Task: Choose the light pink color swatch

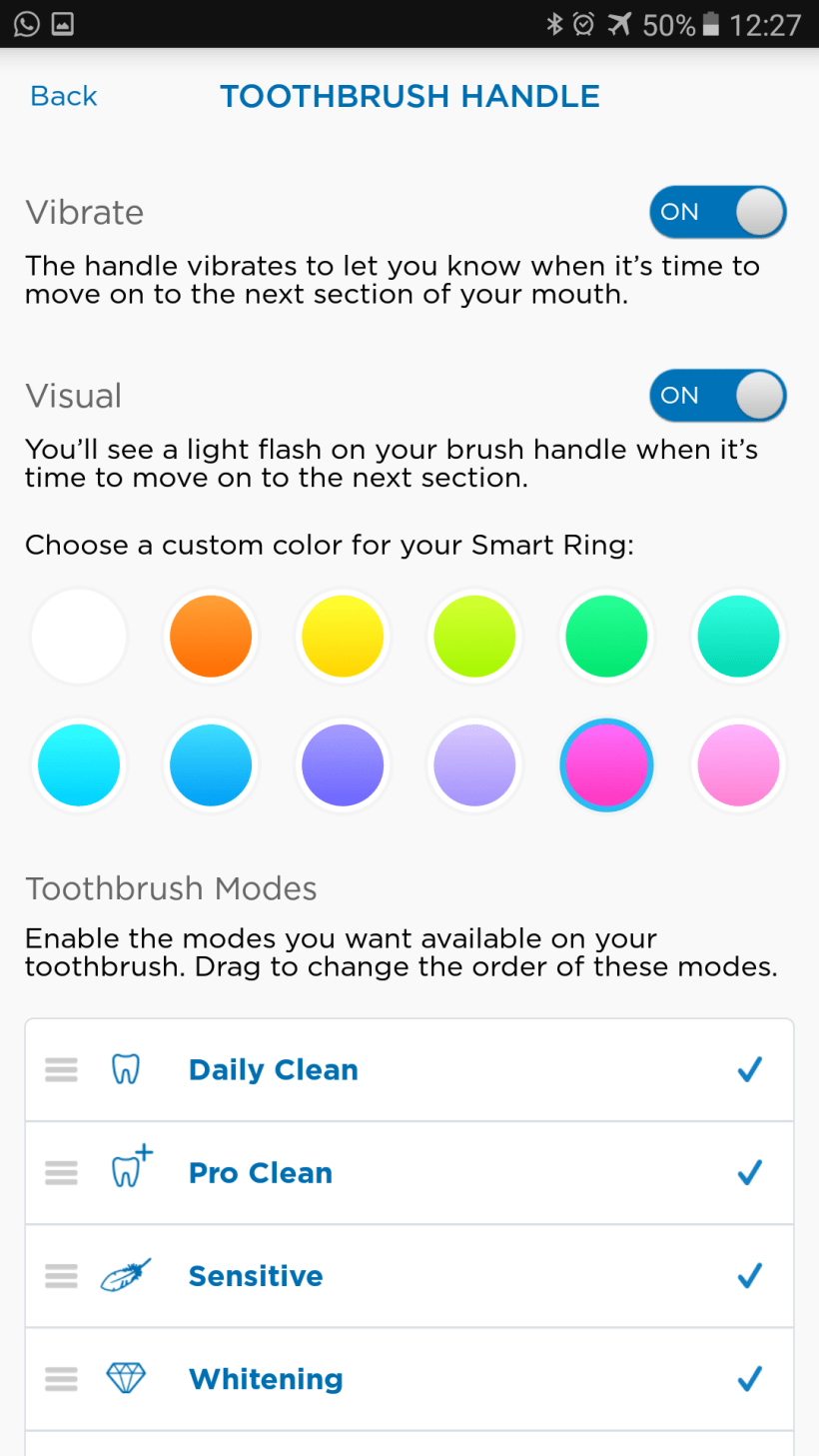Action: click(738, 765)
